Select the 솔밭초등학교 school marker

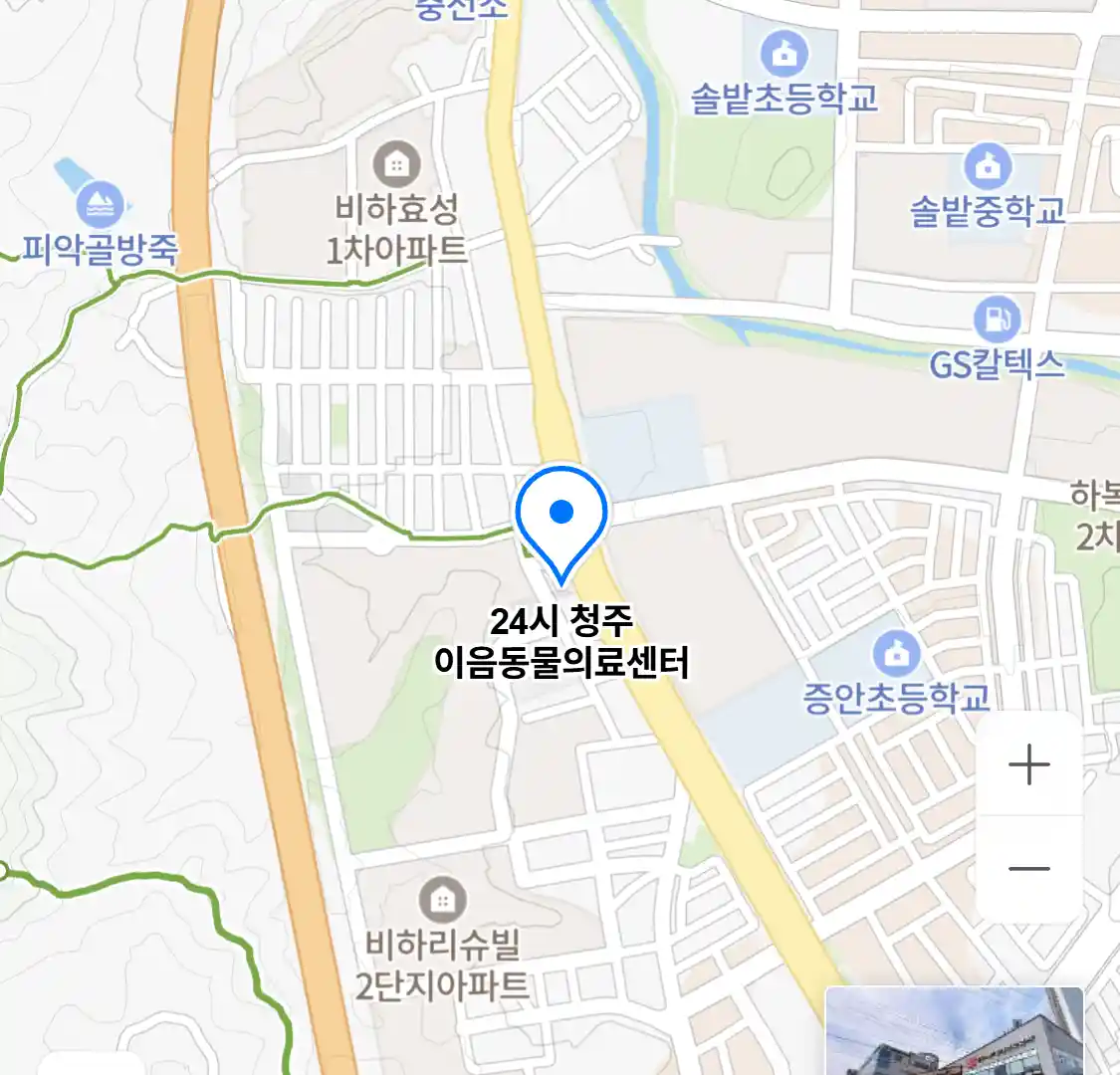(x=784, y=54)
